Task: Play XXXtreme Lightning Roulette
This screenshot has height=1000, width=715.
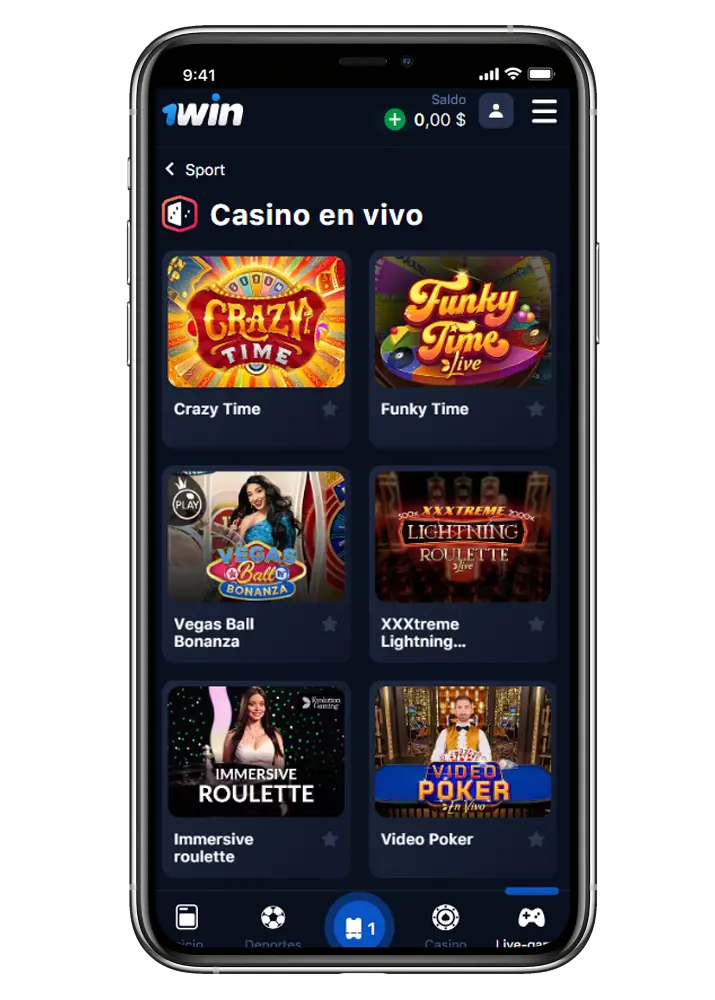Action: [462, 537]
